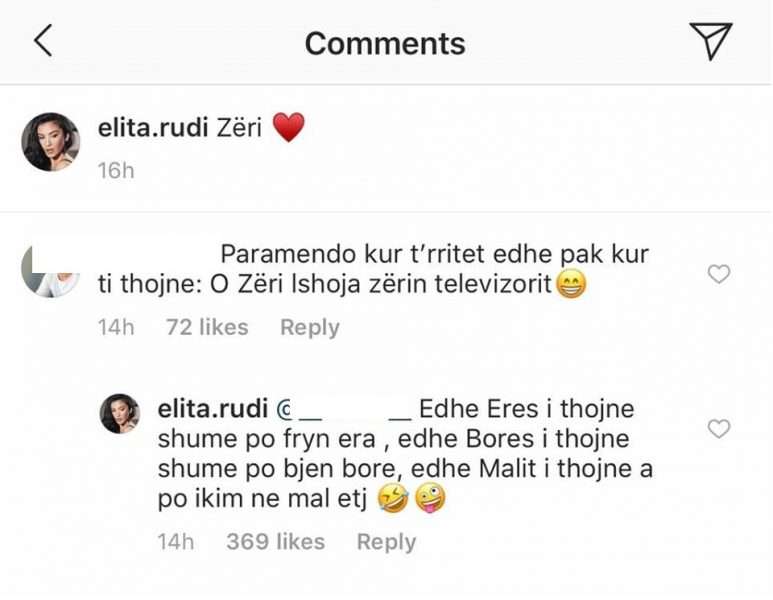Open elita.rudi avatar in the reply
This screenshot has width=773, height=600.
[120, 413]
